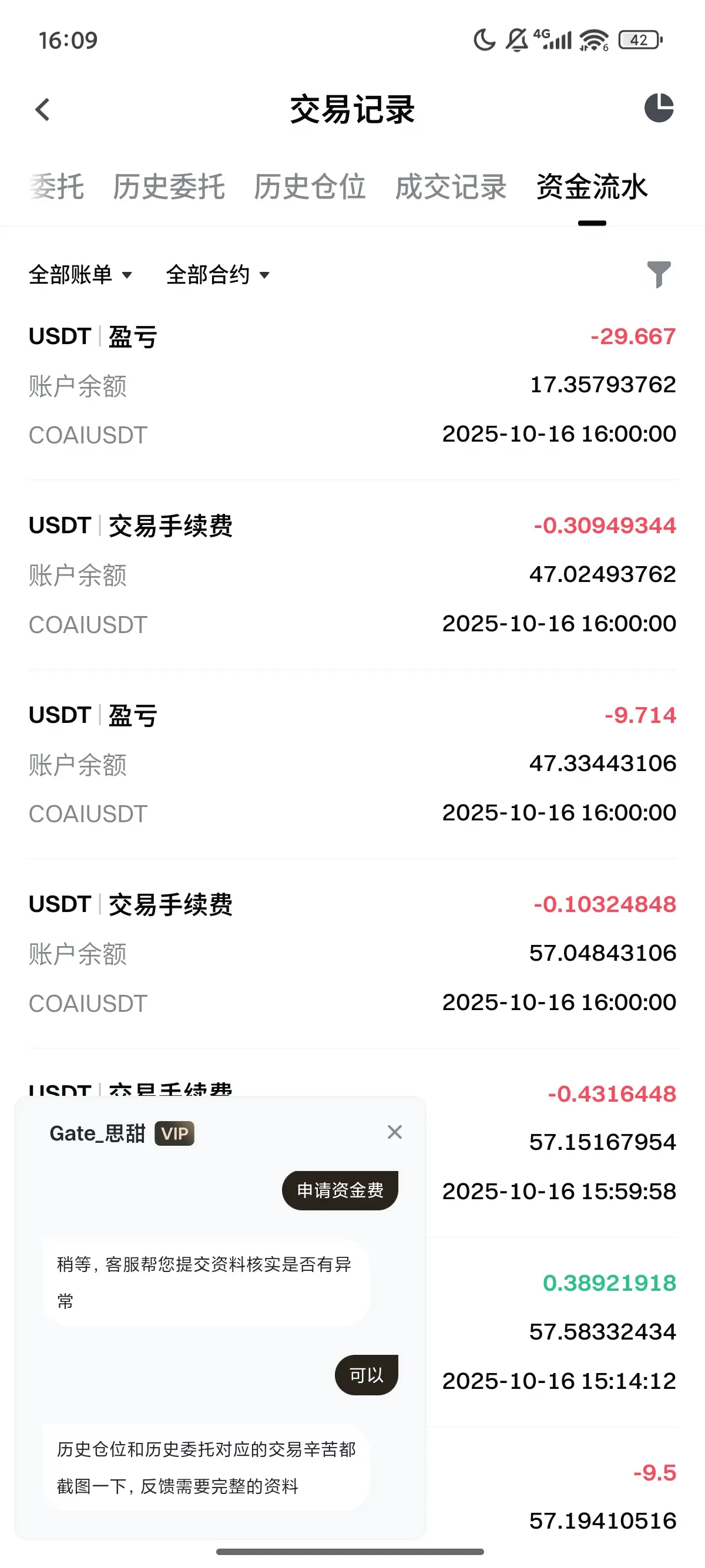
Task: Open the funnel filter icon
Action: 659,274
